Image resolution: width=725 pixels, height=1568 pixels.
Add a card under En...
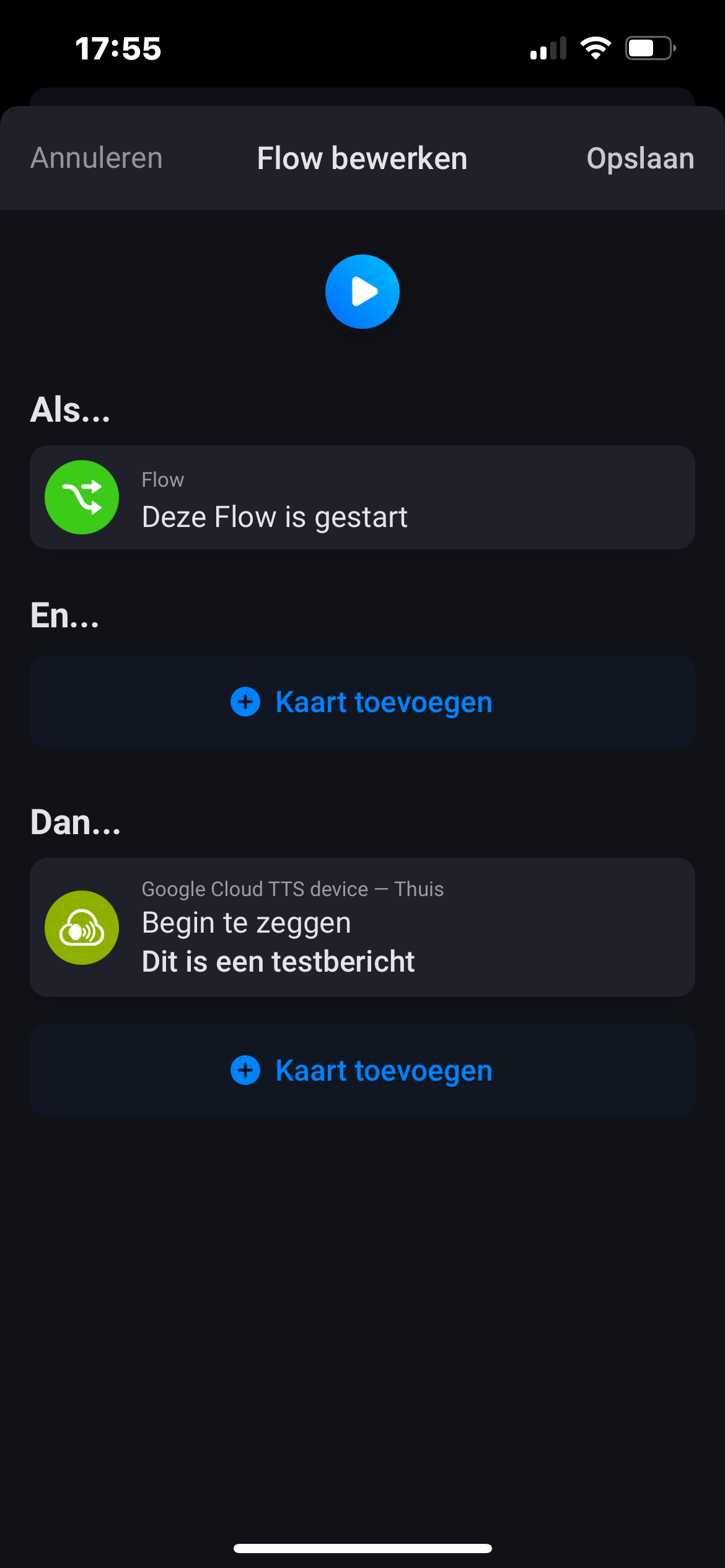(x=362, y=702)
